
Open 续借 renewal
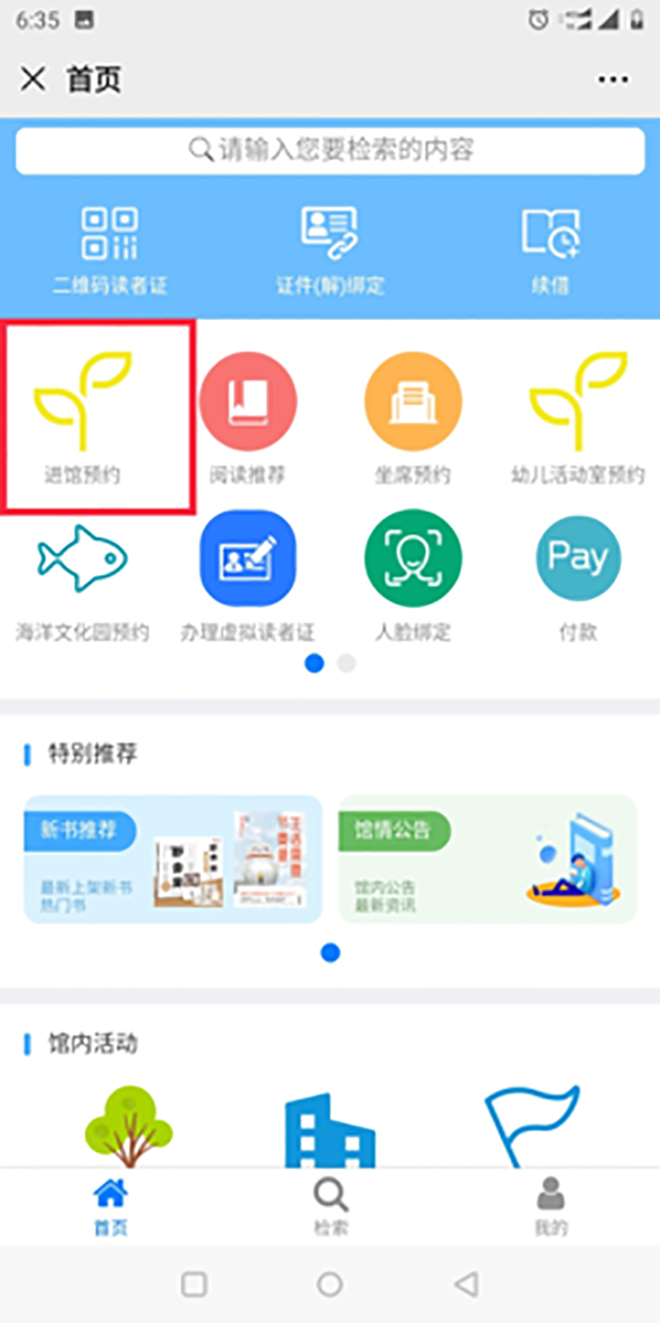coord(550,249)
